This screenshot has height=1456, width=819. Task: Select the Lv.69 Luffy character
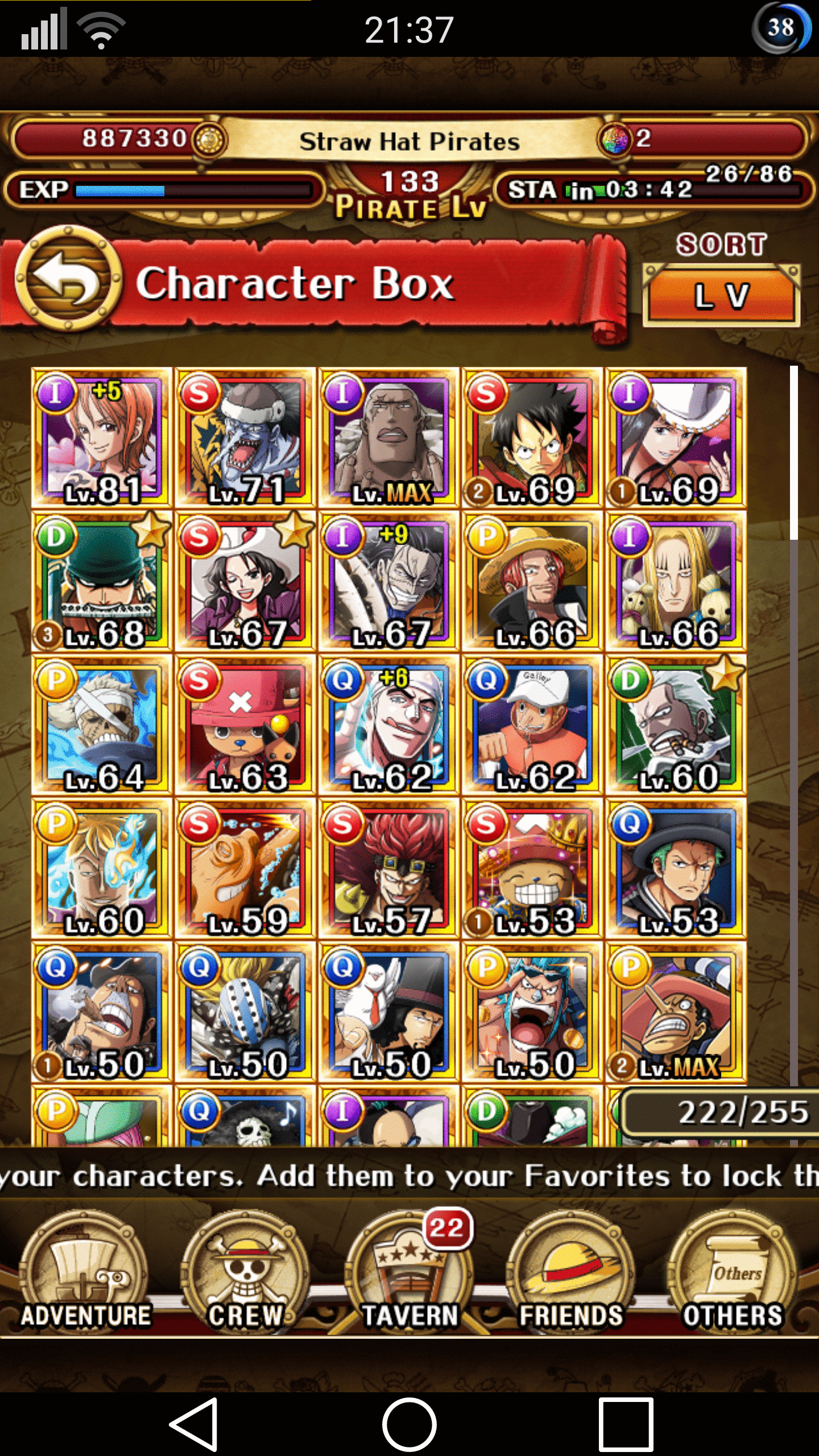coord(532,438)
